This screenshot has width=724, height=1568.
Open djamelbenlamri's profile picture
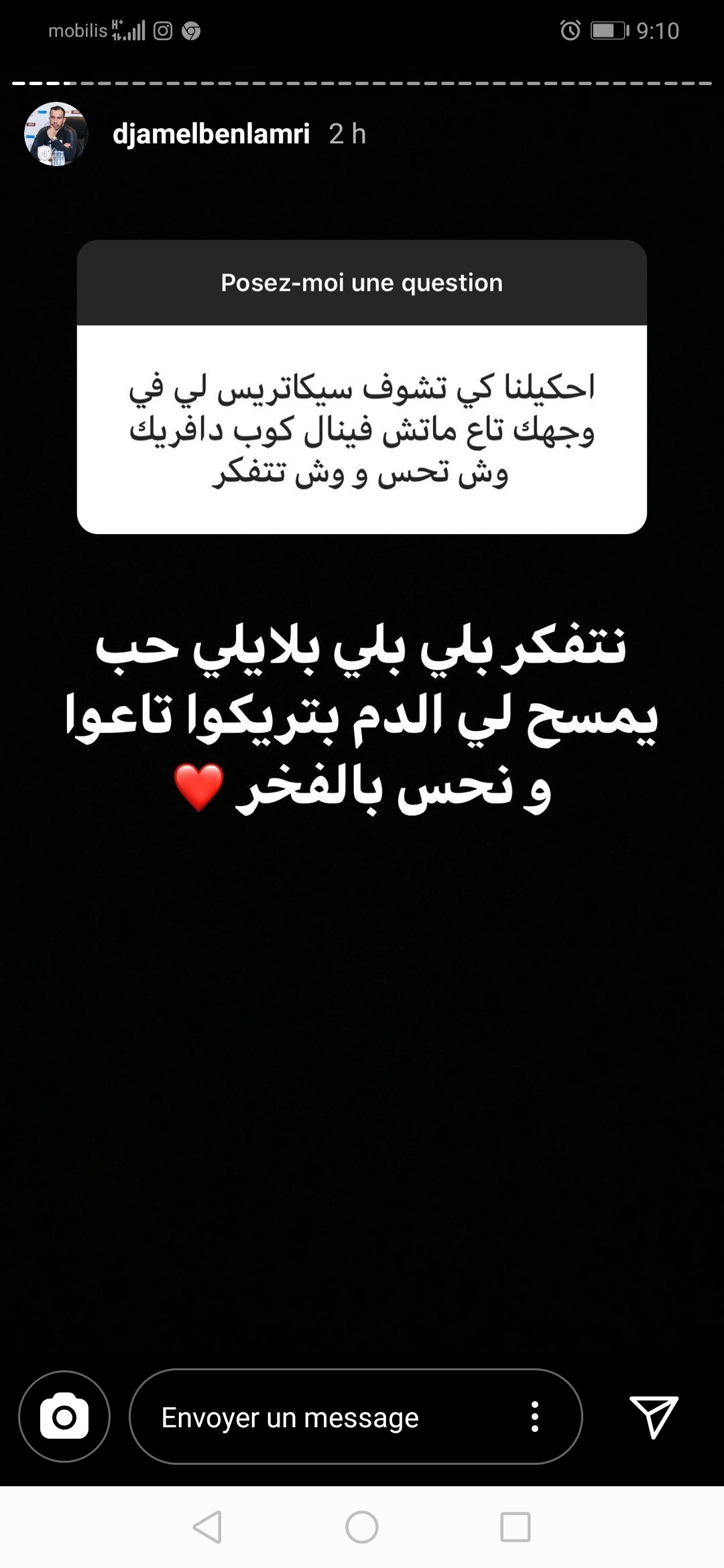pos(56,134)
